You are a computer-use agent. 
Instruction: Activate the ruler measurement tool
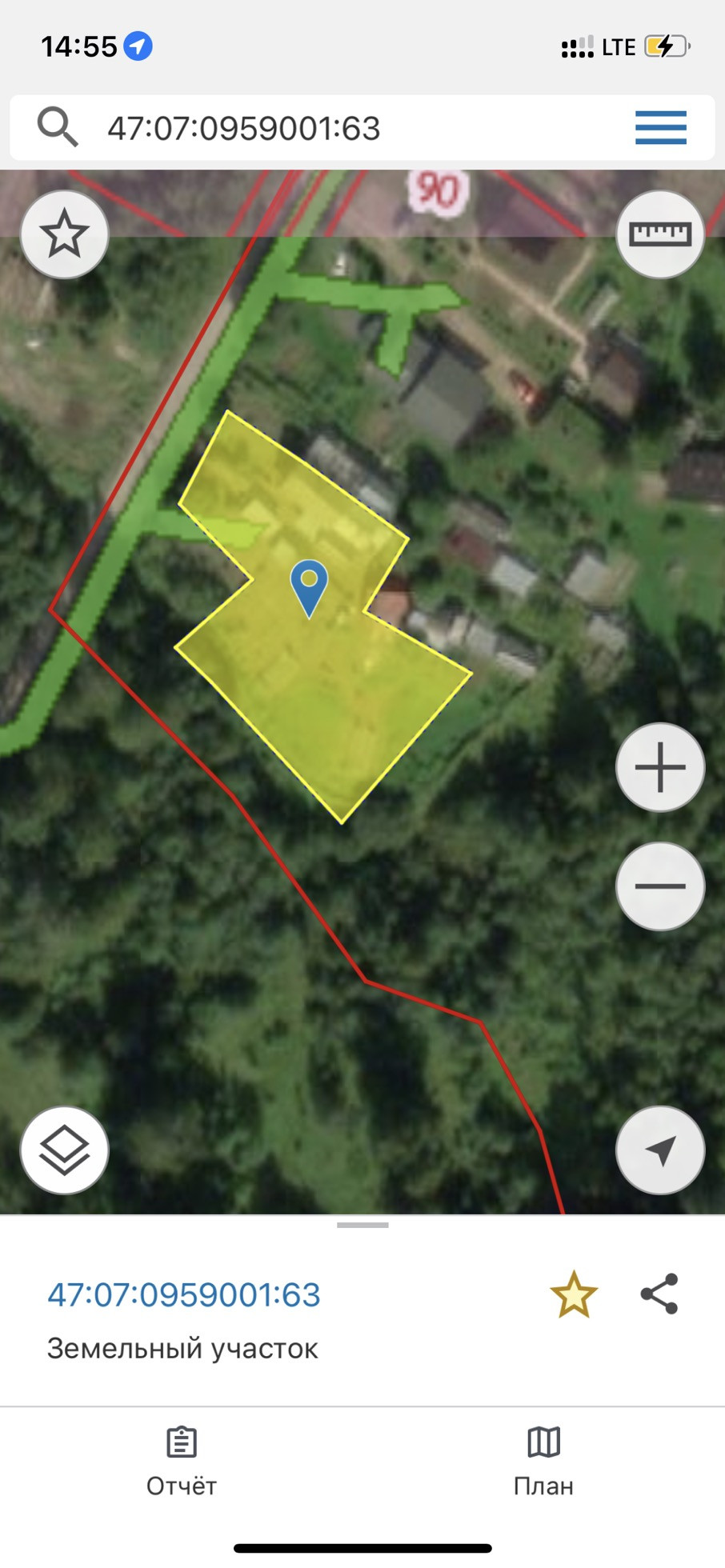point(660,234)
